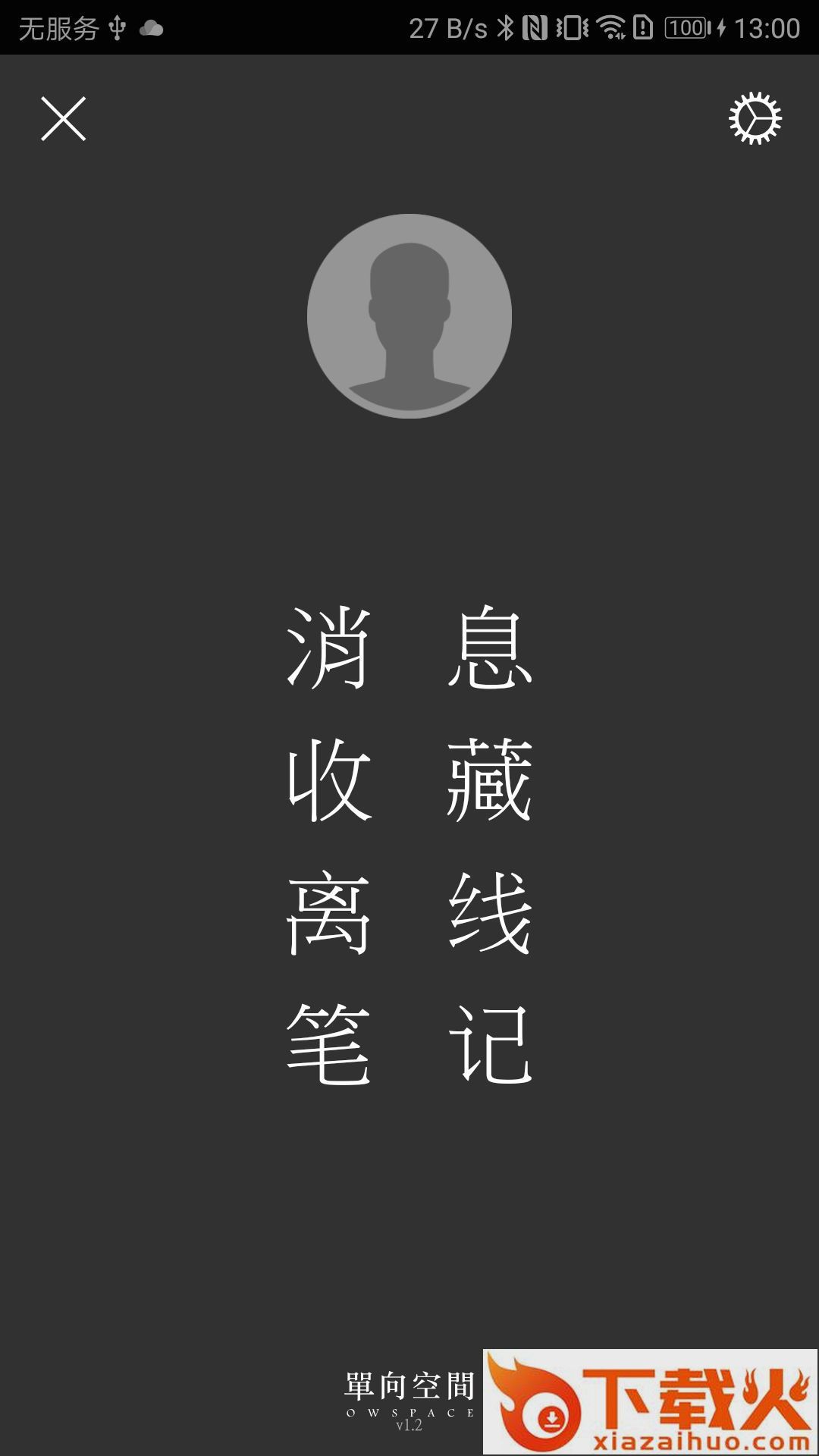Open the settings gear

click(x=755, y=118)
